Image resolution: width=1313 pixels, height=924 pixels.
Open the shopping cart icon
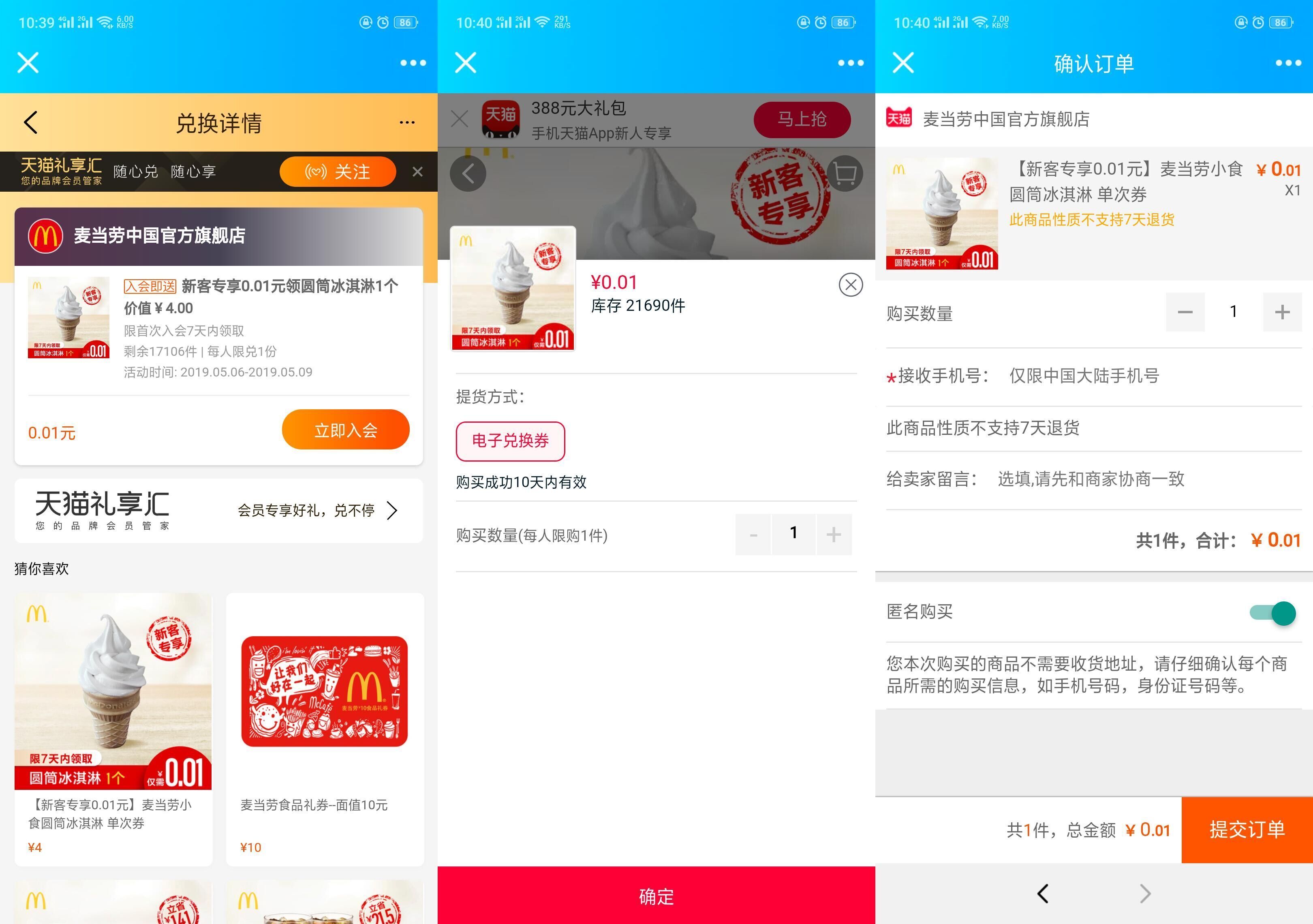[x=844, y=173]
